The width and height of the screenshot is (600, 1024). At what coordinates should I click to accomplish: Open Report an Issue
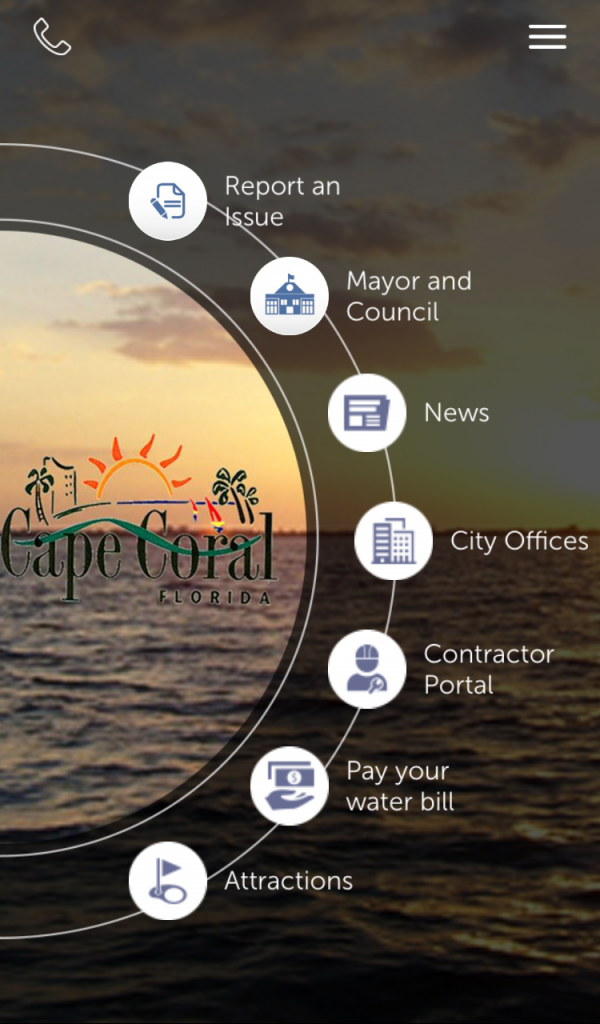coord(168,201)
